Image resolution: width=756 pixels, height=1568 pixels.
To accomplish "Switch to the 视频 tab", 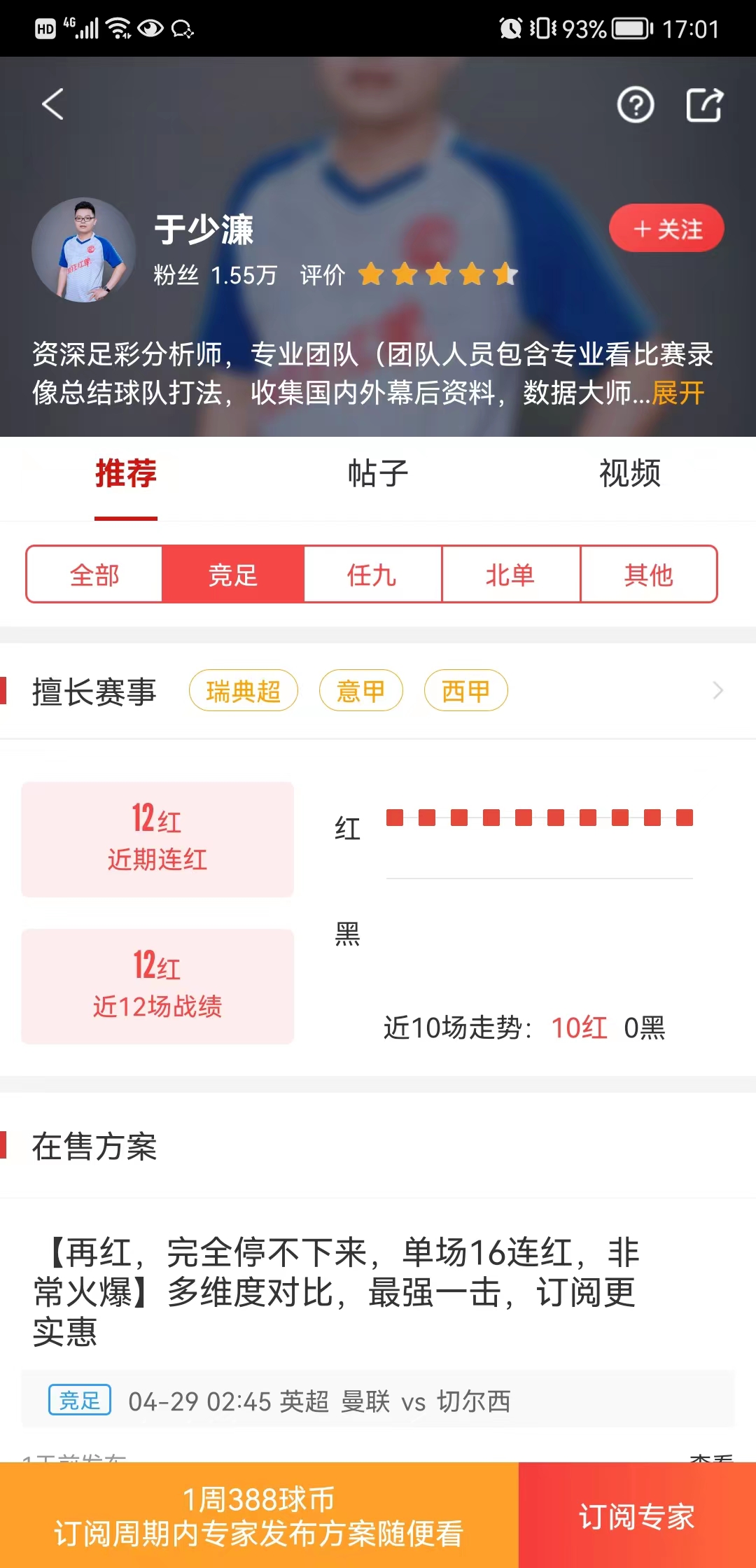I will point(629,474).
